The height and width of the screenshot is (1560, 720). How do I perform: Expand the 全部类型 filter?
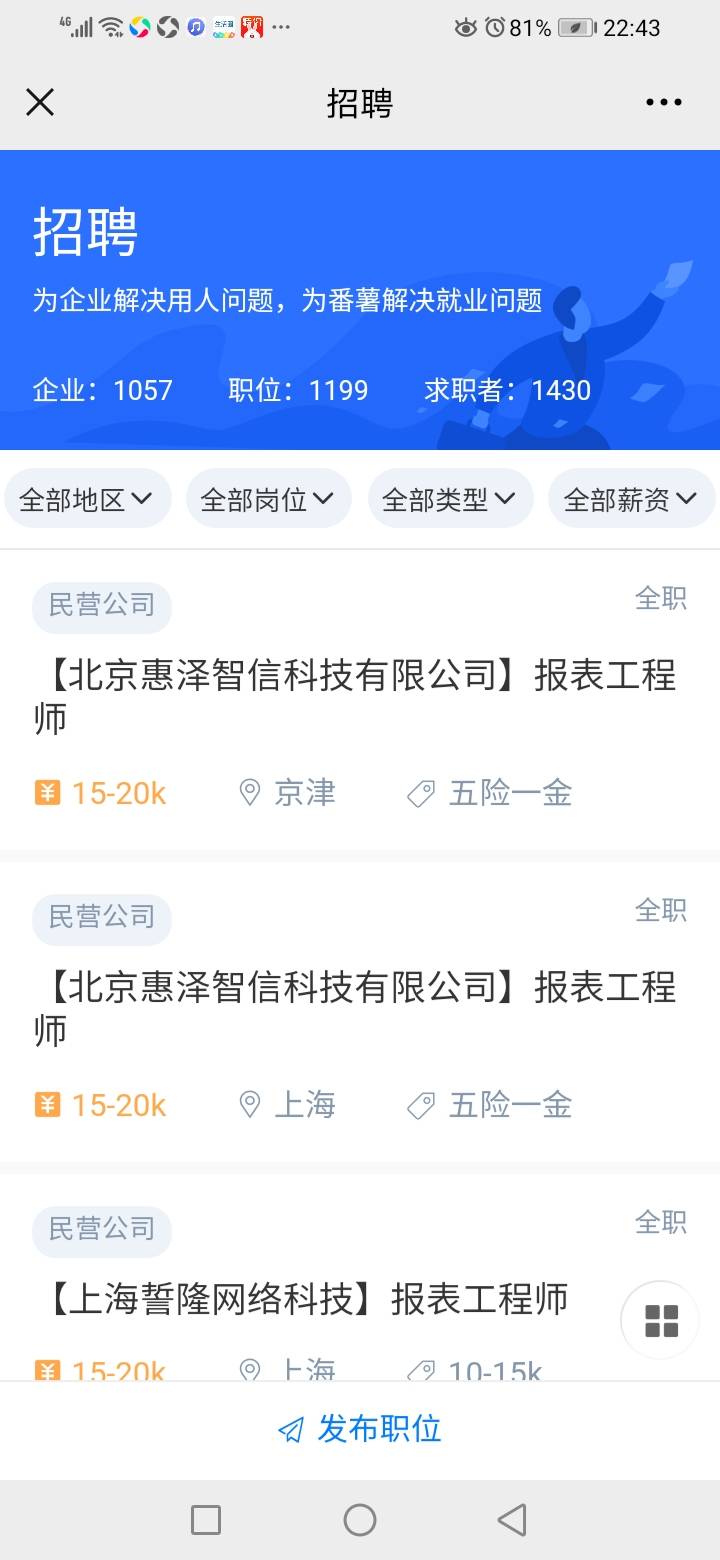click(451, 498)
